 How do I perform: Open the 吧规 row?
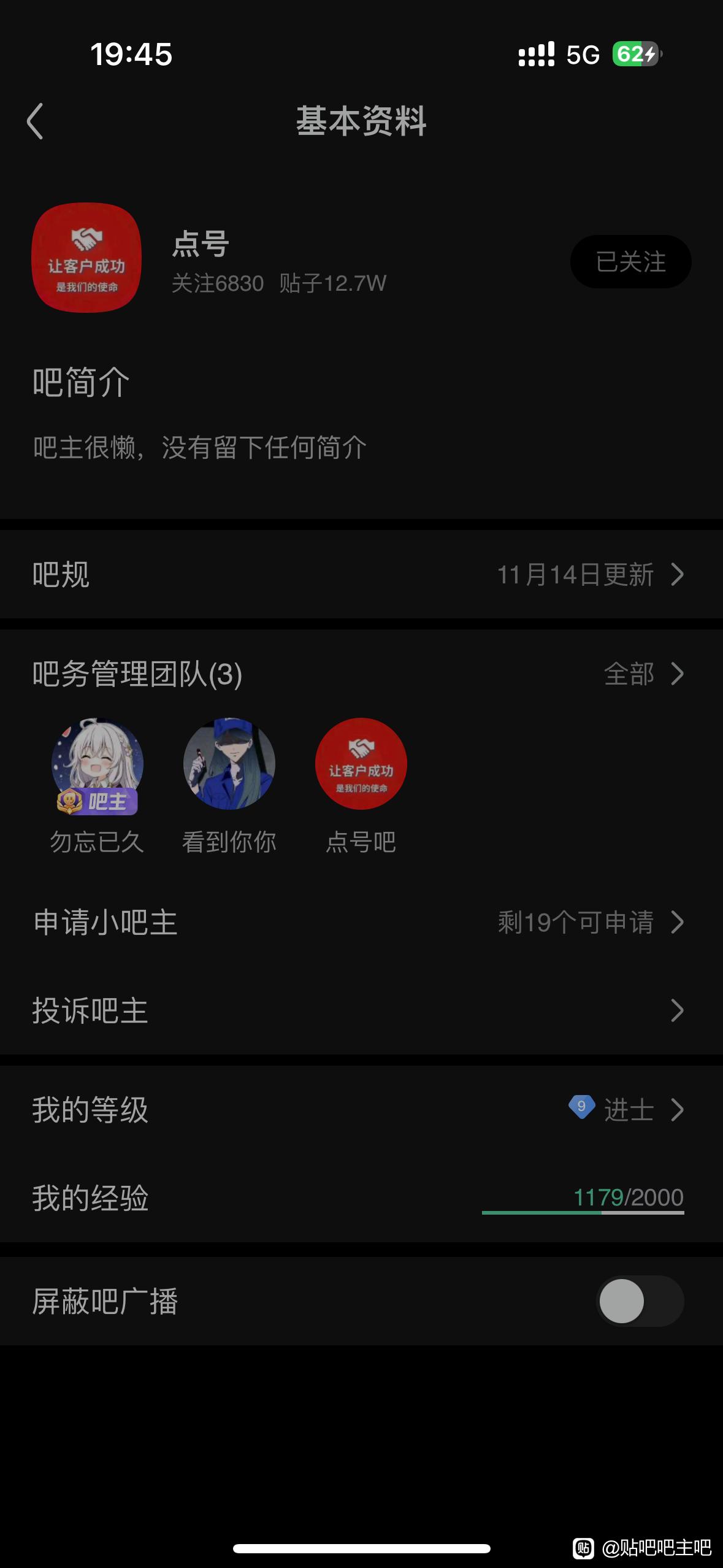[x=361, y=575]
